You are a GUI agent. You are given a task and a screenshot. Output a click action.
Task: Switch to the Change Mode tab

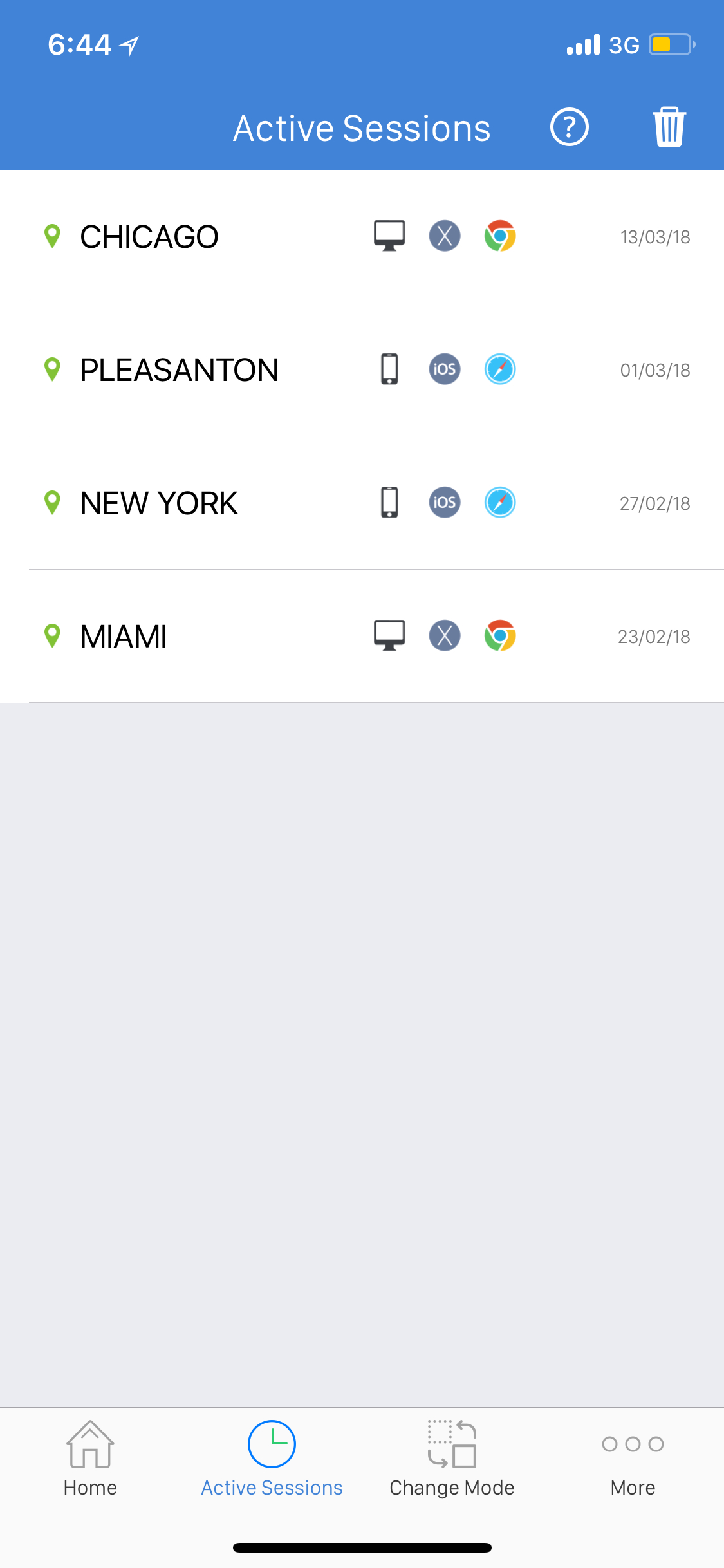coord(452,1459)
